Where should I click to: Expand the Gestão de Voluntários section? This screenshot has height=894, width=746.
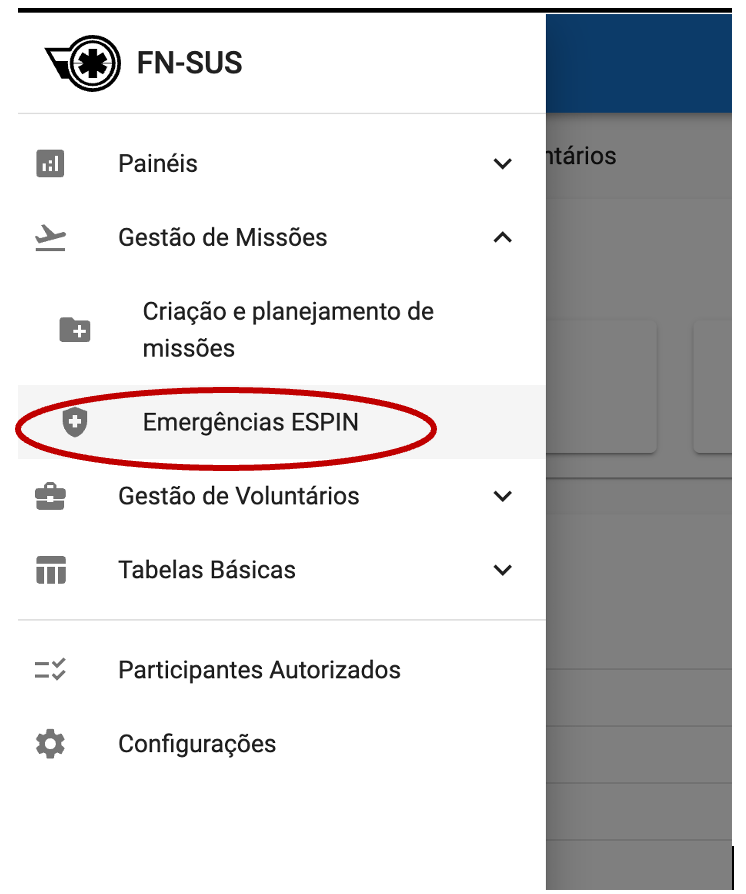pyautogui.click(x=503, y=496)
